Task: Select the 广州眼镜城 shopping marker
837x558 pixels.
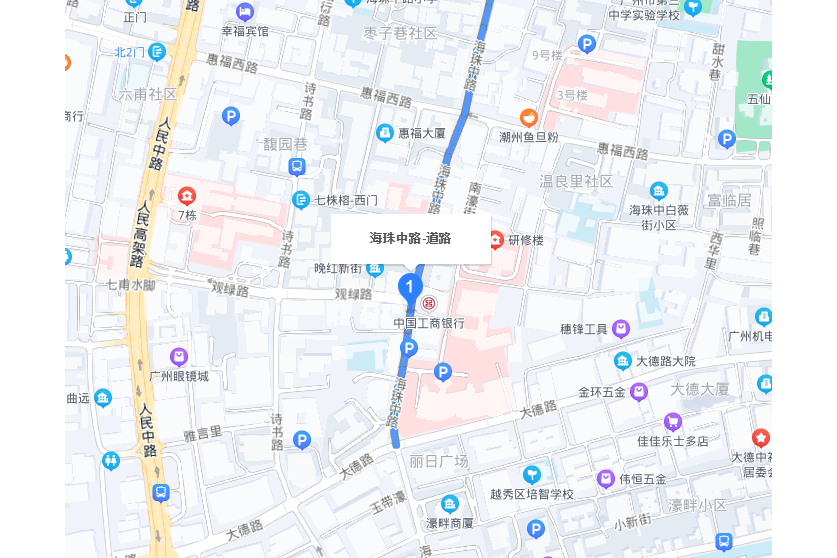Action: point(179,357)
